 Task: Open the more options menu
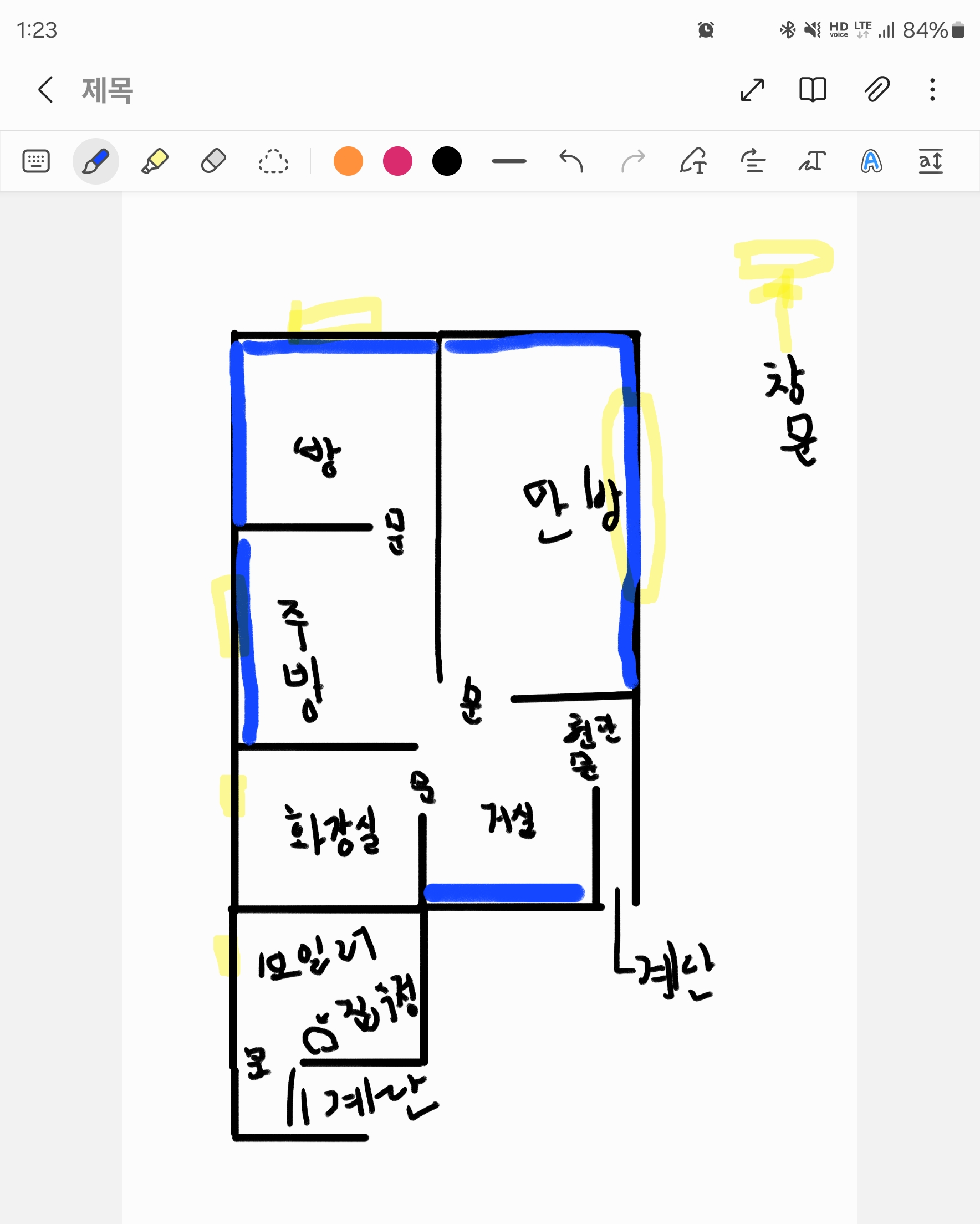click(932, 90)
